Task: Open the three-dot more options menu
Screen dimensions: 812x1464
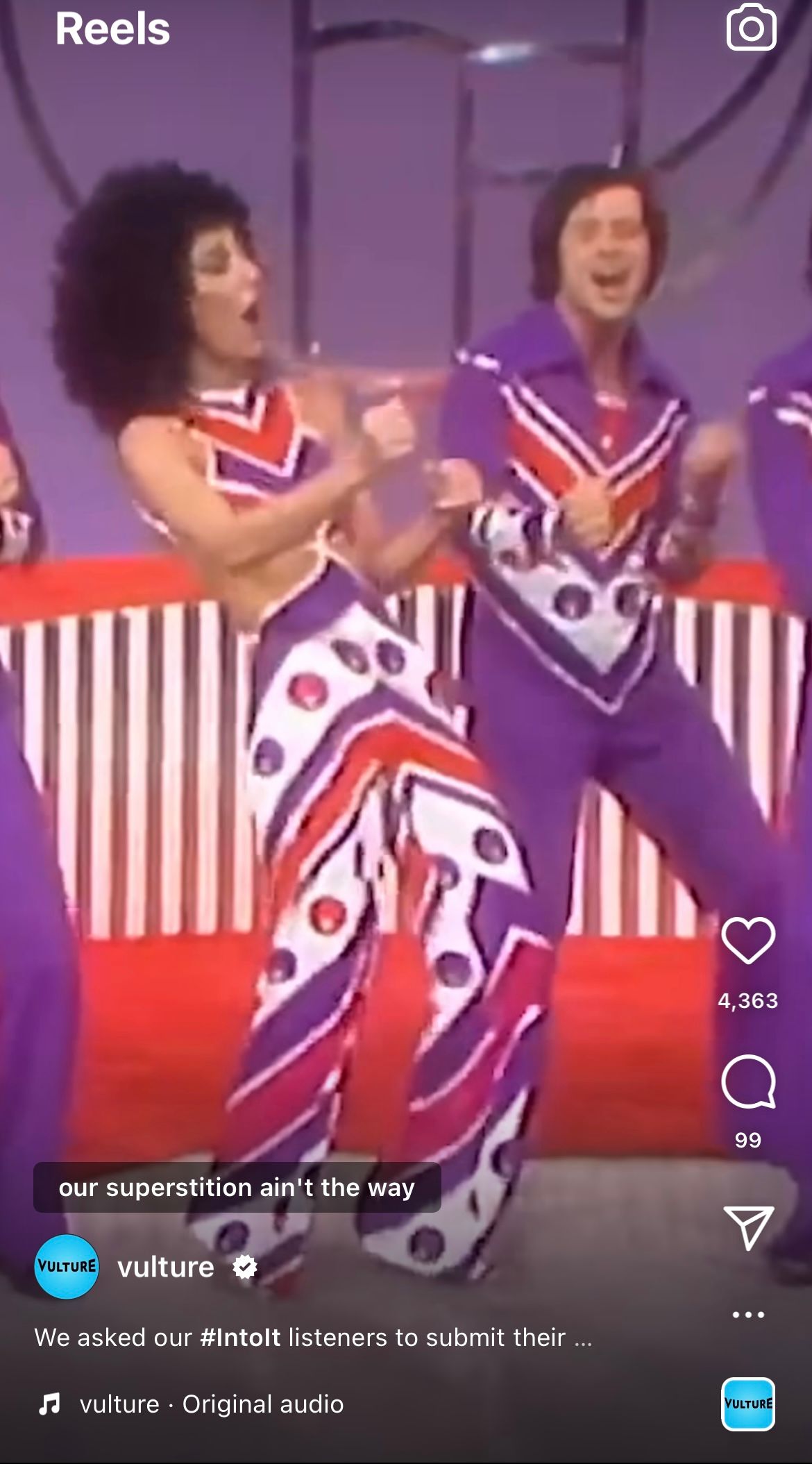Action: (748, 1314)
